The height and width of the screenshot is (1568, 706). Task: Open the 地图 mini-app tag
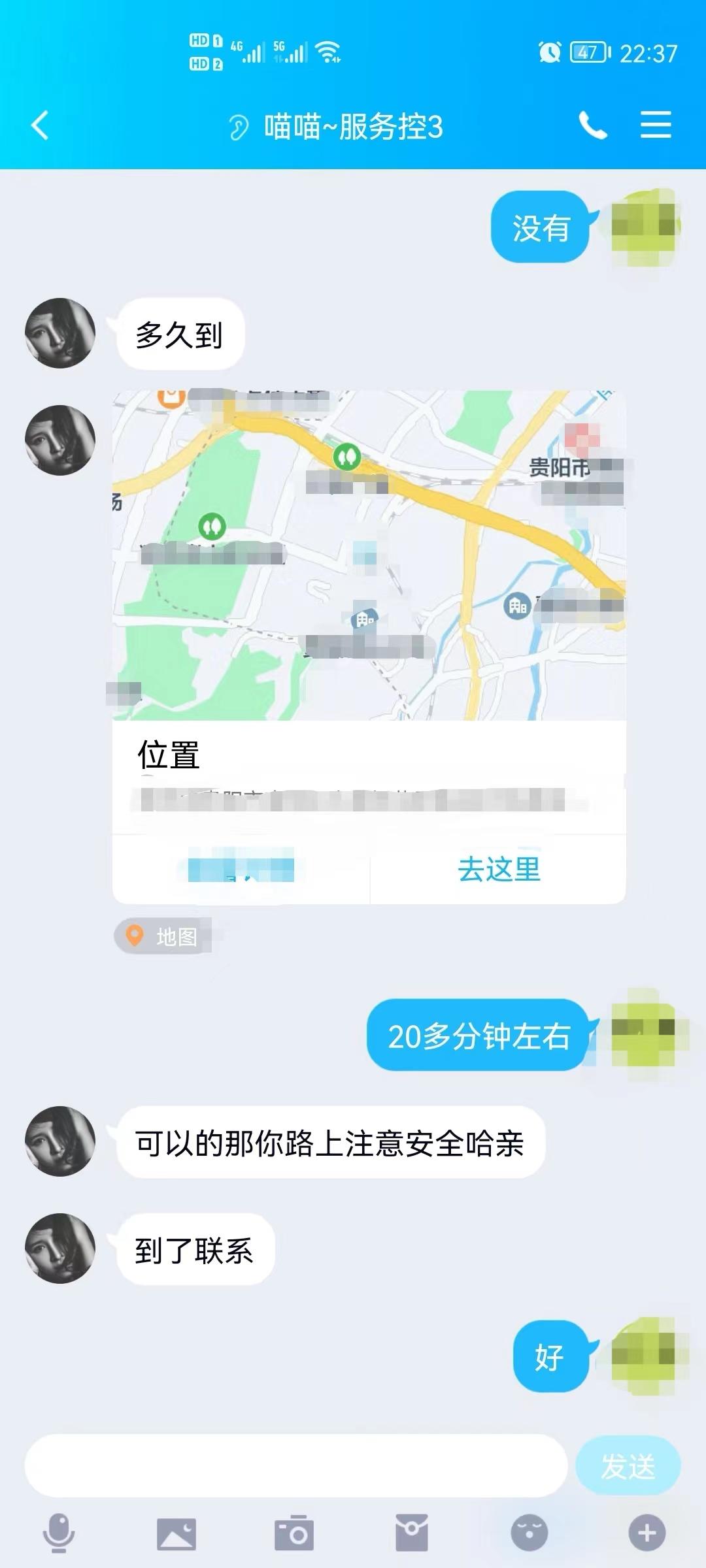point(163,936)
